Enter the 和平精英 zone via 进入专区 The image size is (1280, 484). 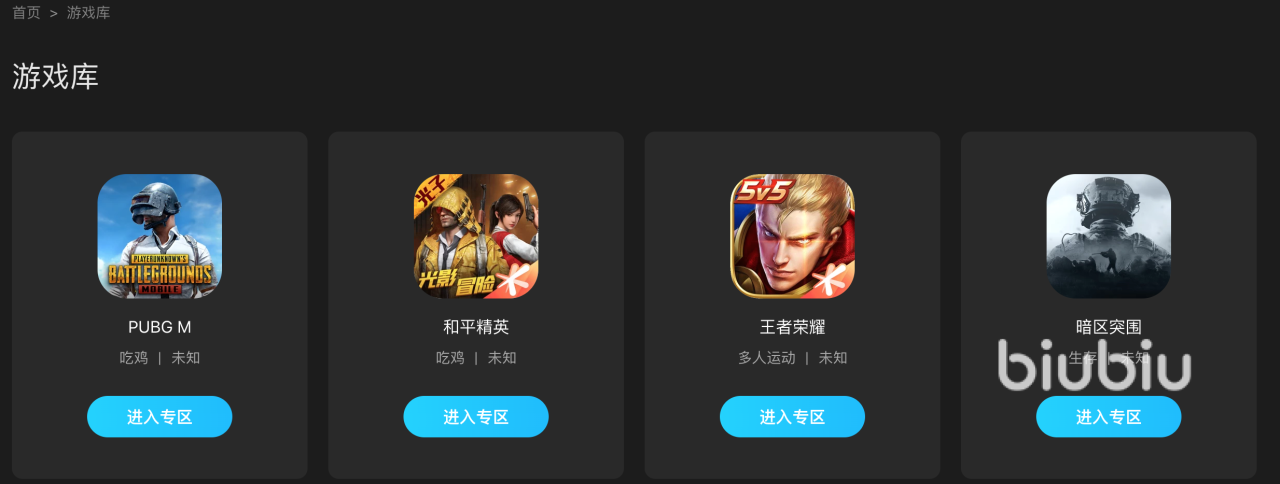tap(476, 417)
